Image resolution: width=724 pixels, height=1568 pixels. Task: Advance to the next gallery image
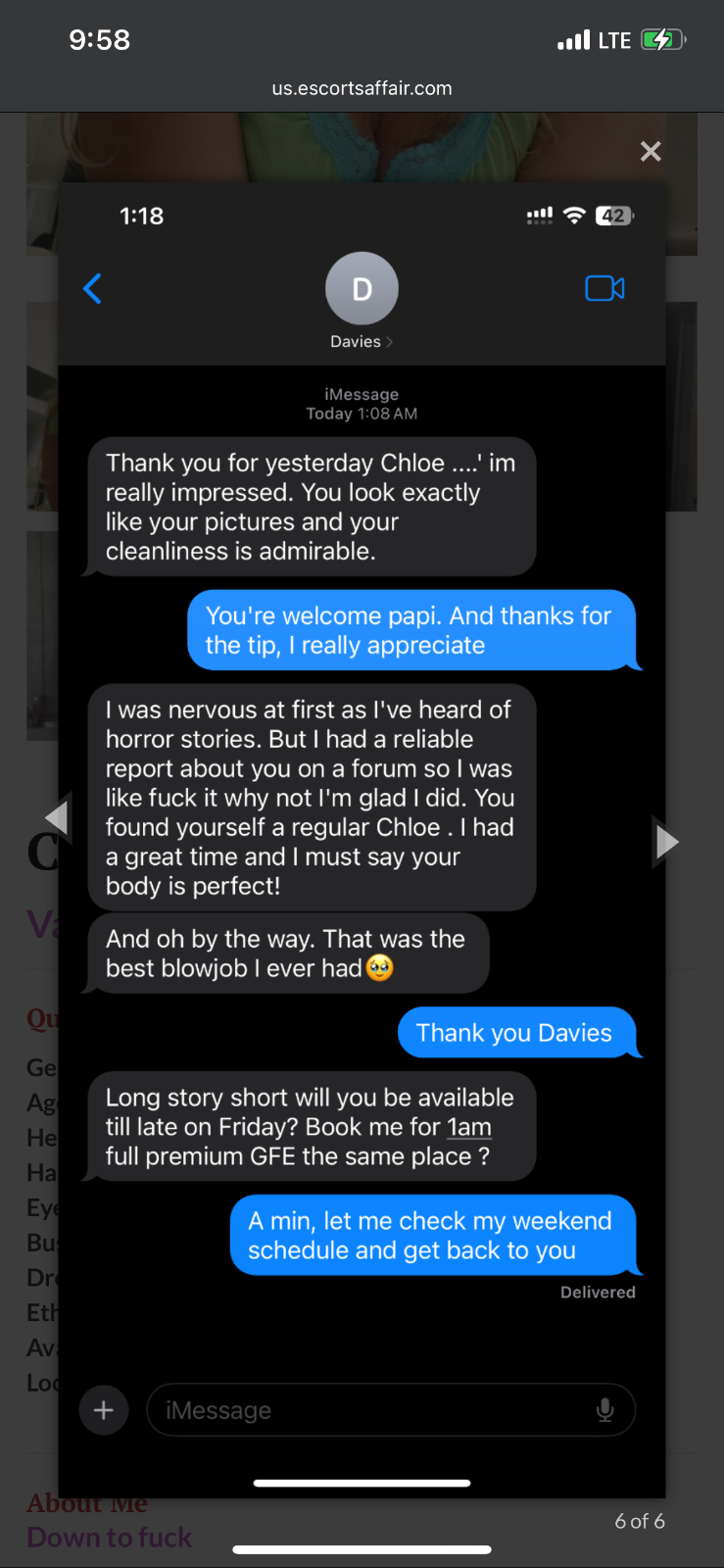[666, 841]
